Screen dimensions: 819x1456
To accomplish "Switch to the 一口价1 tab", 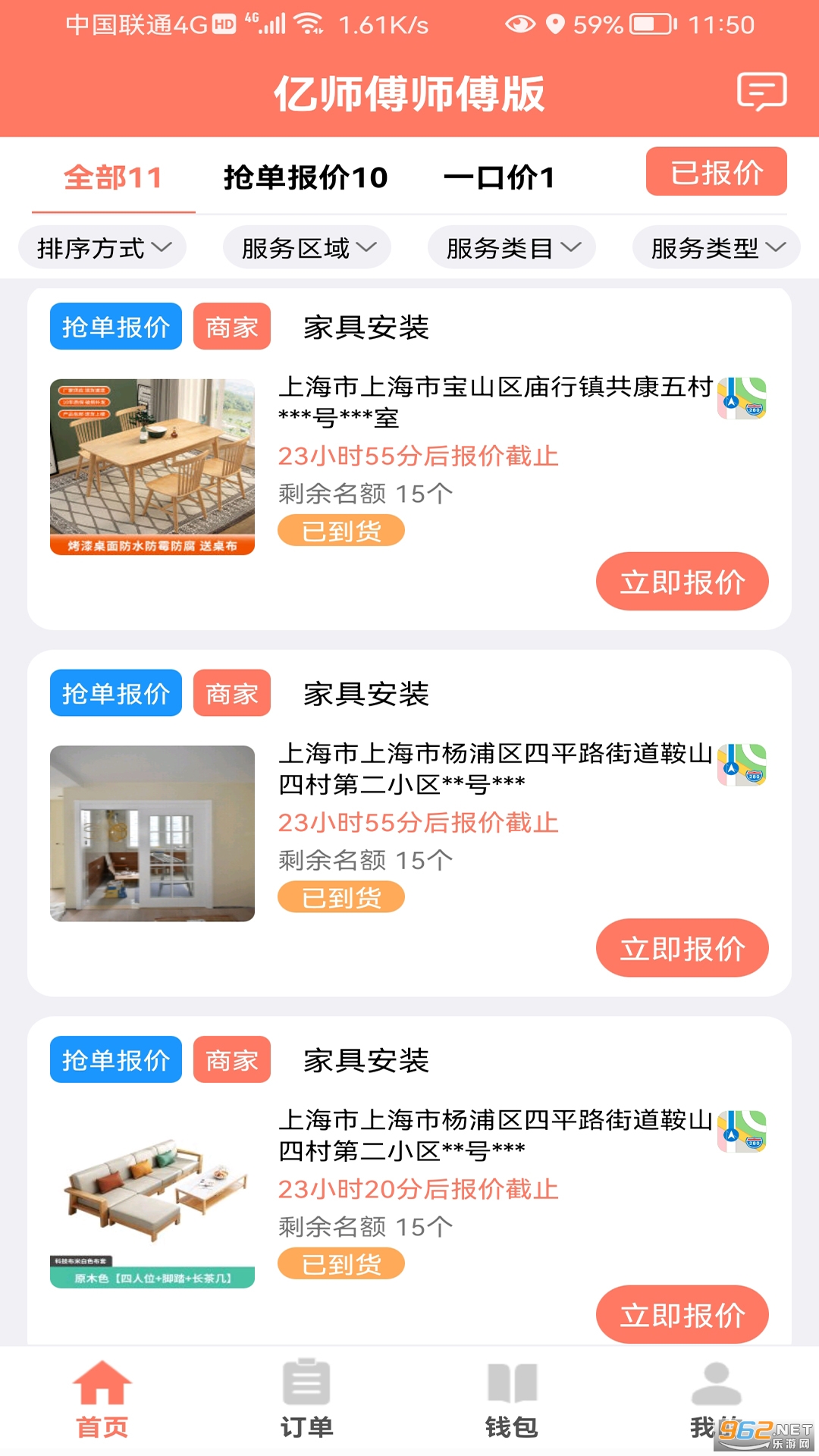I will click(x=499, y=178).
